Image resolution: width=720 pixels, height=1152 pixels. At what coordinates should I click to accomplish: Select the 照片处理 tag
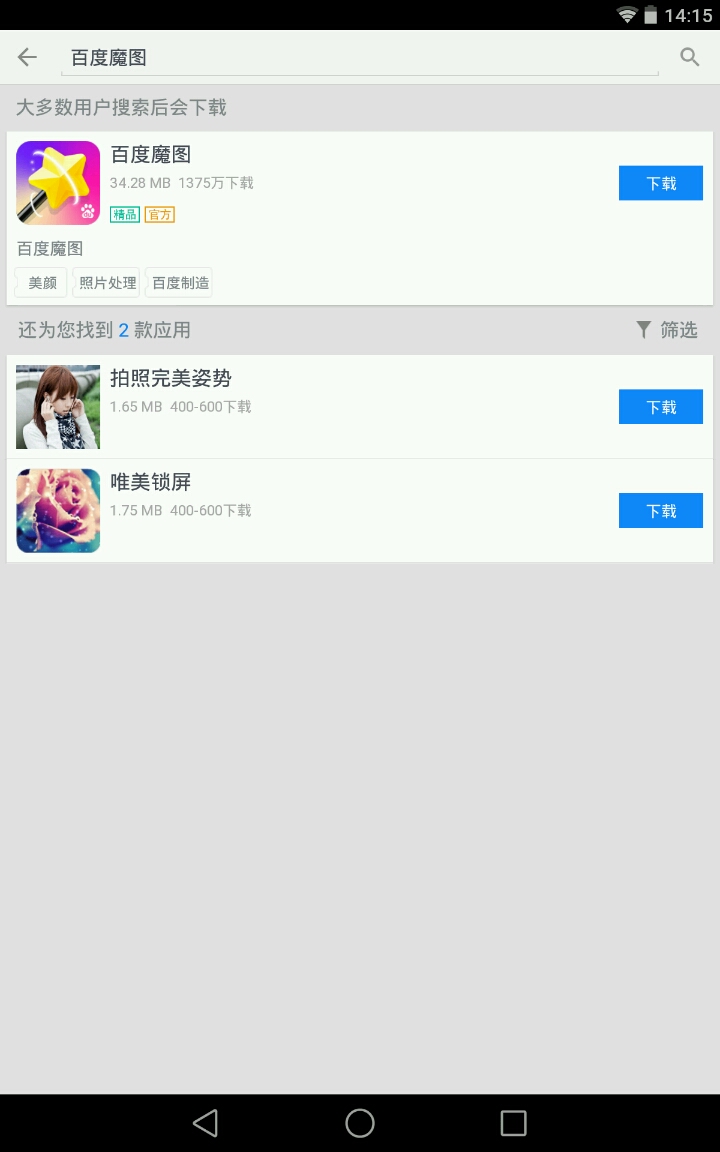click(x=108, y=283)
